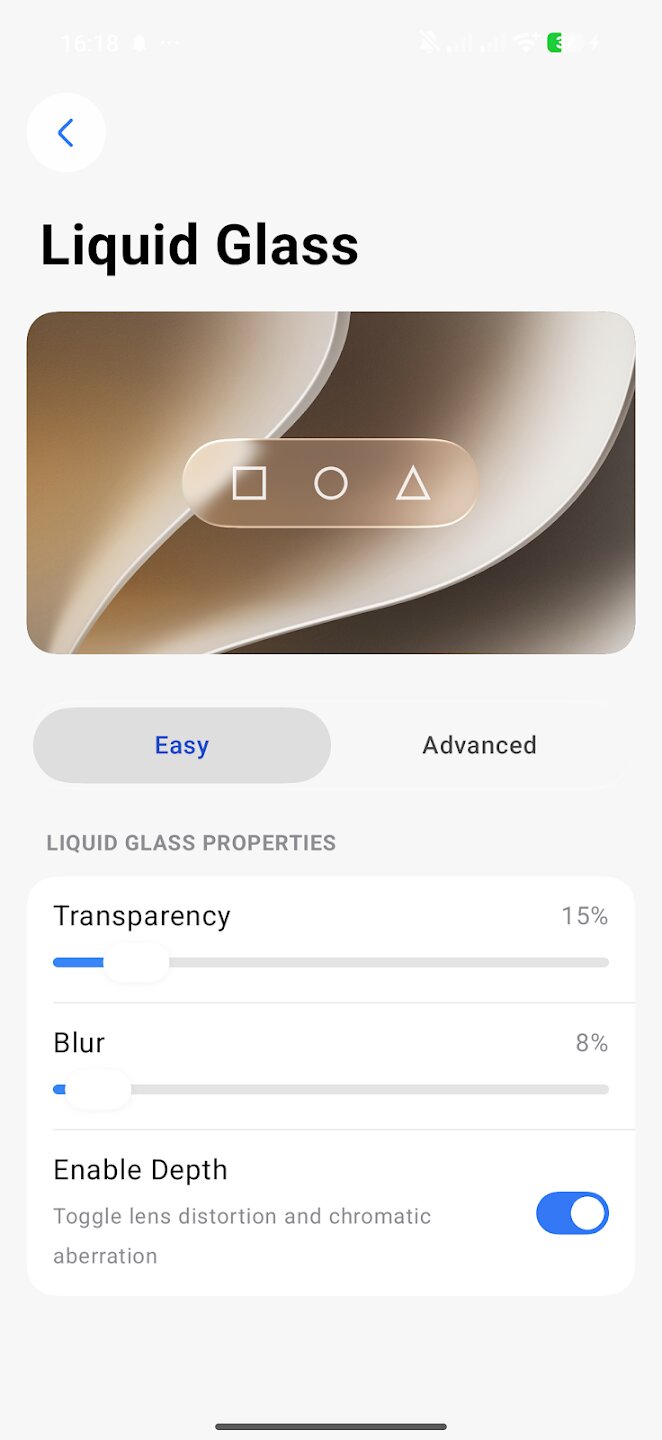Viewport: 662px width, 1440px height.
Task: Tap the Blur slider track
Action: 331,1089
